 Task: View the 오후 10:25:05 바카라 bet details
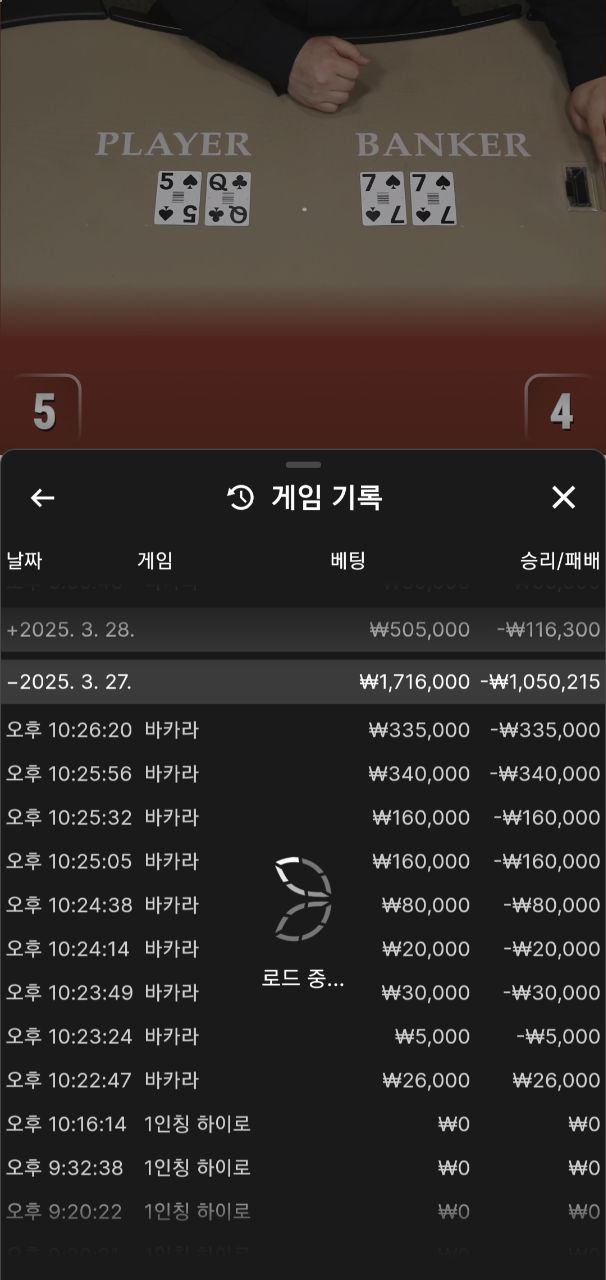303,861
